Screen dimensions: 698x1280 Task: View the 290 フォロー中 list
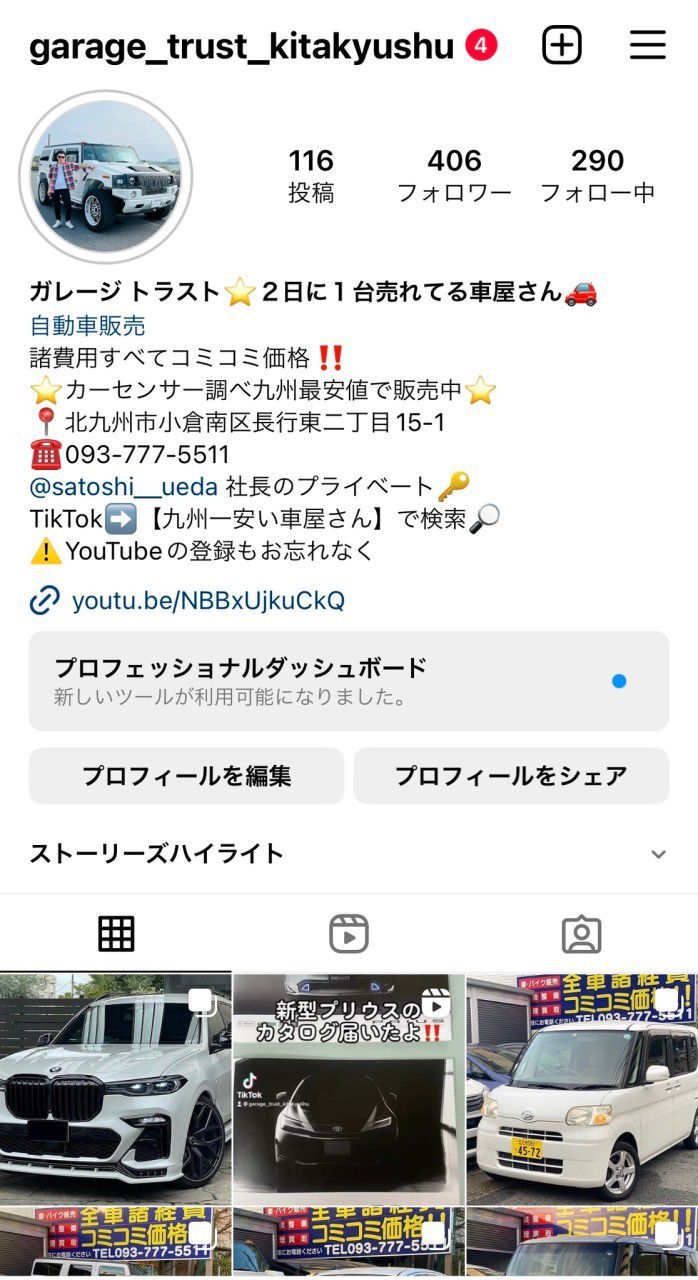(597, 175)
